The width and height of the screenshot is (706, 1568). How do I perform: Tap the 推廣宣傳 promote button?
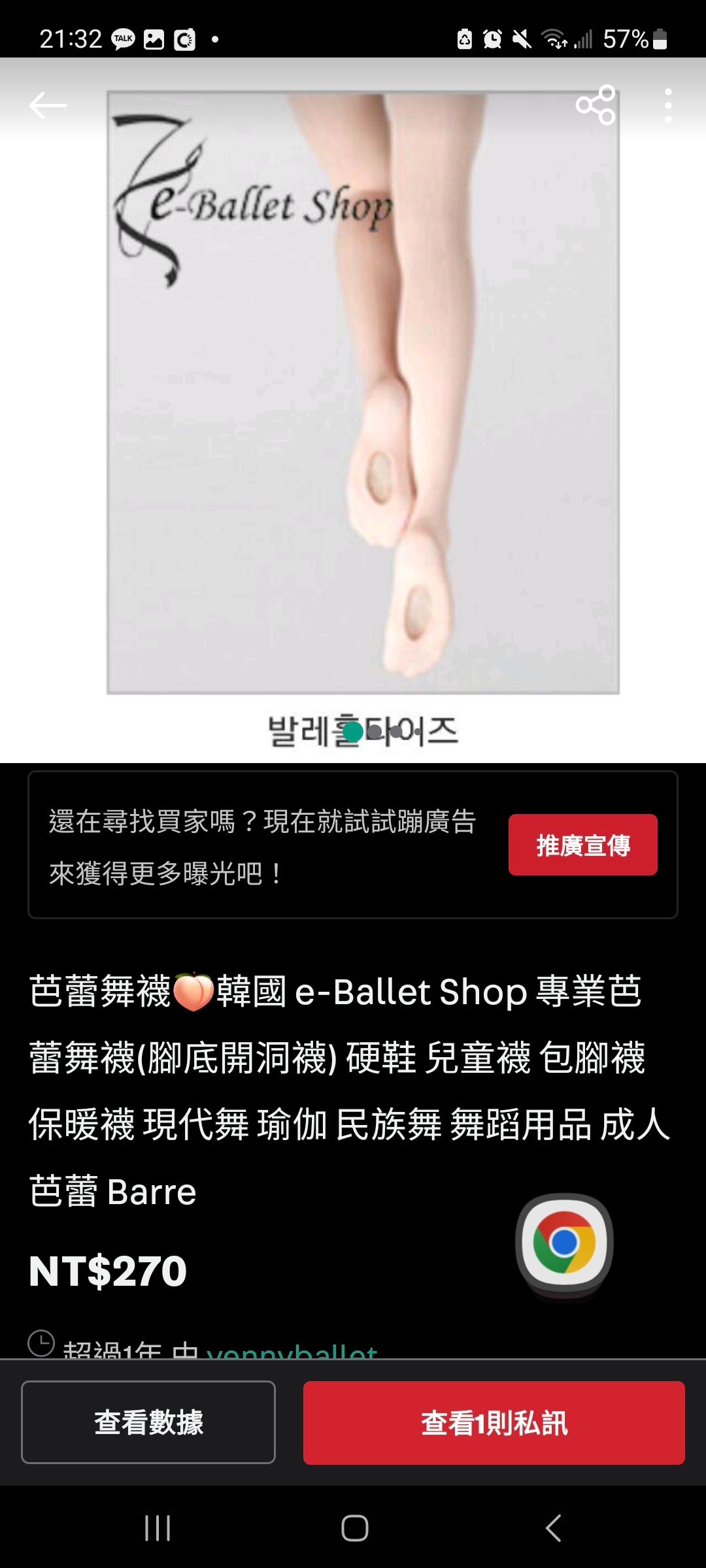(582, 845)
